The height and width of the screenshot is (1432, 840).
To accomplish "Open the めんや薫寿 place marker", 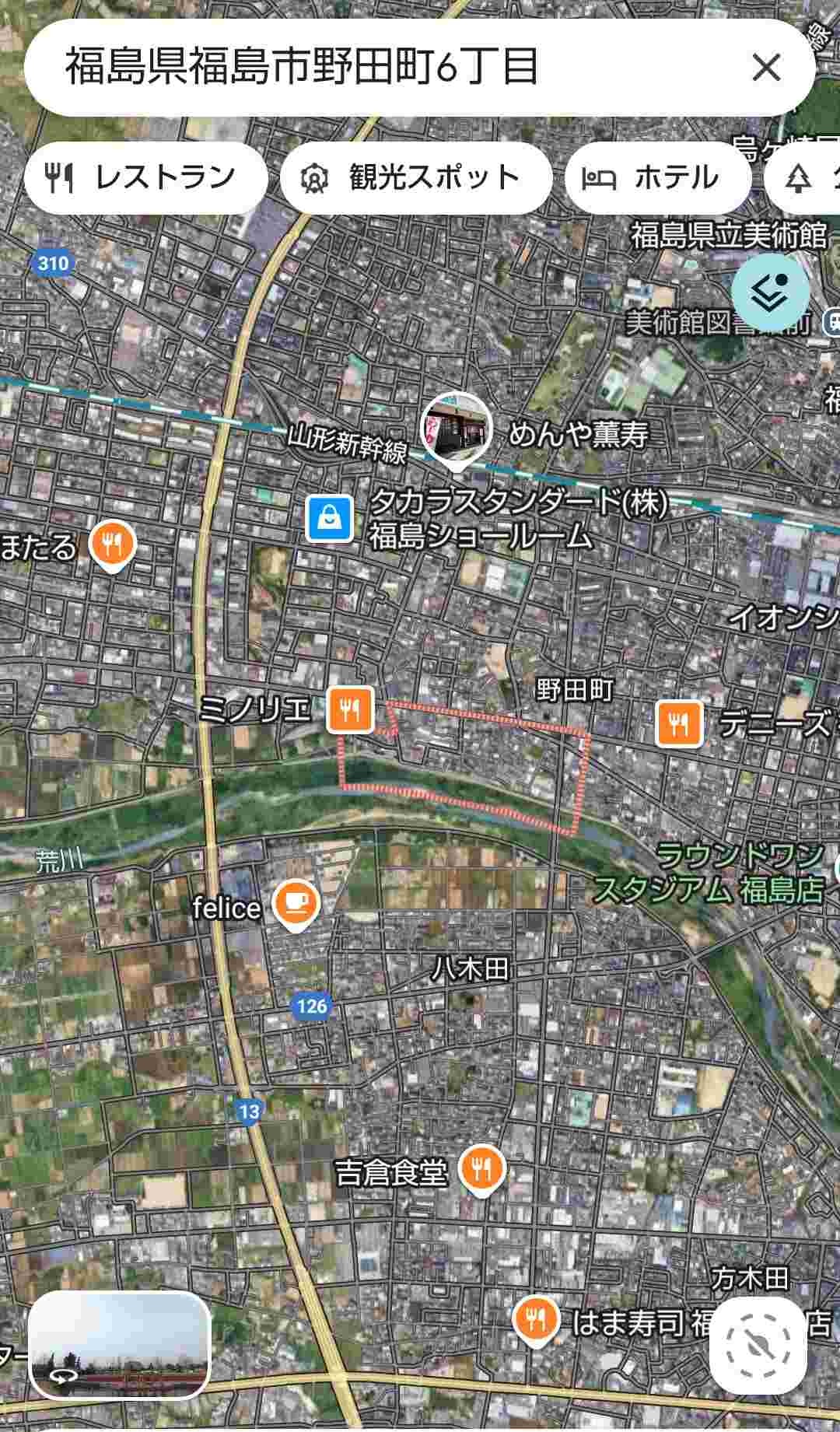I will click(x=456, y=430).
